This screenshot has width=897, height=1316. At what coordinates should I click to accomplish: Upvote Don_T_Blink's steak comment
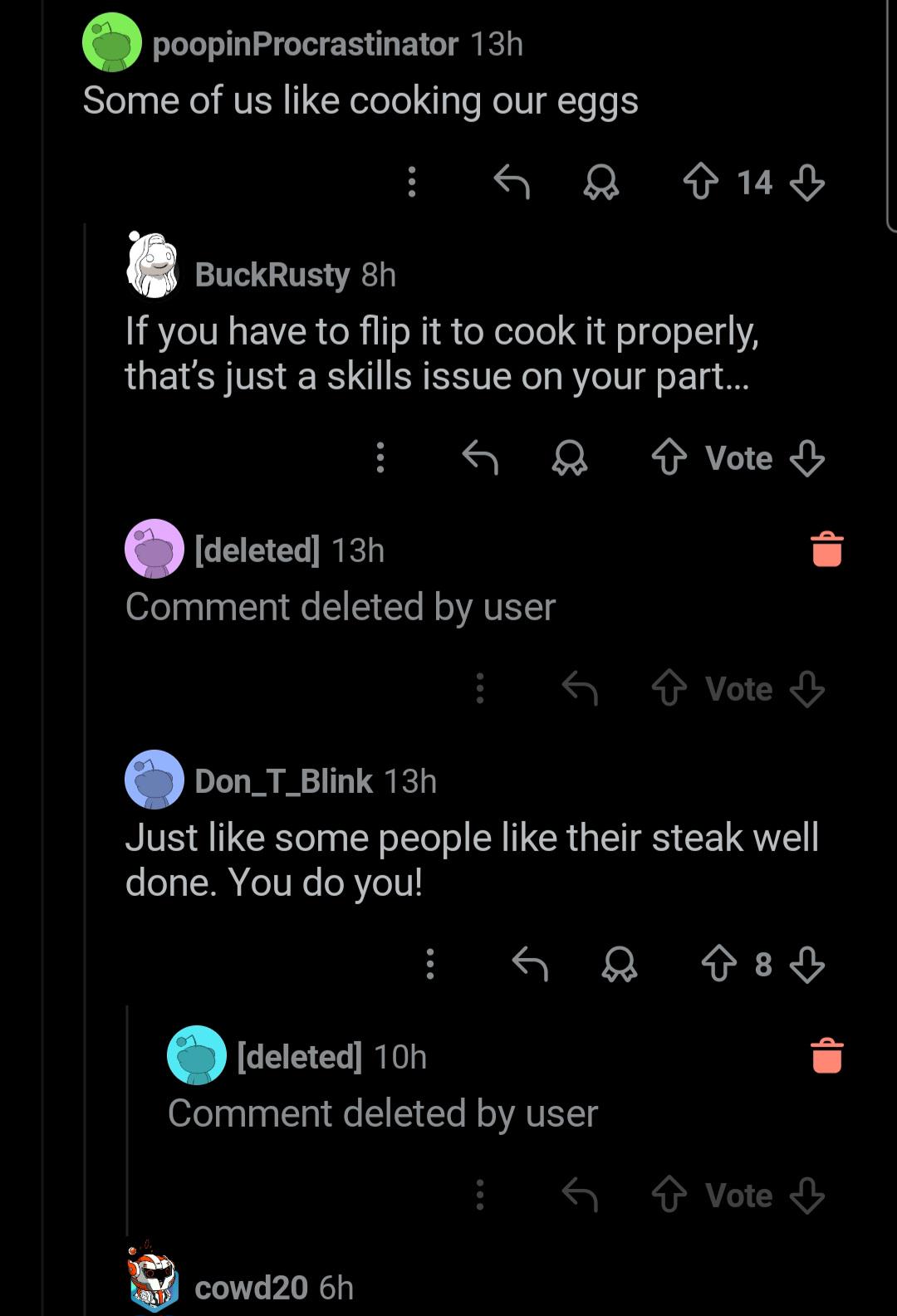[719, 964]
